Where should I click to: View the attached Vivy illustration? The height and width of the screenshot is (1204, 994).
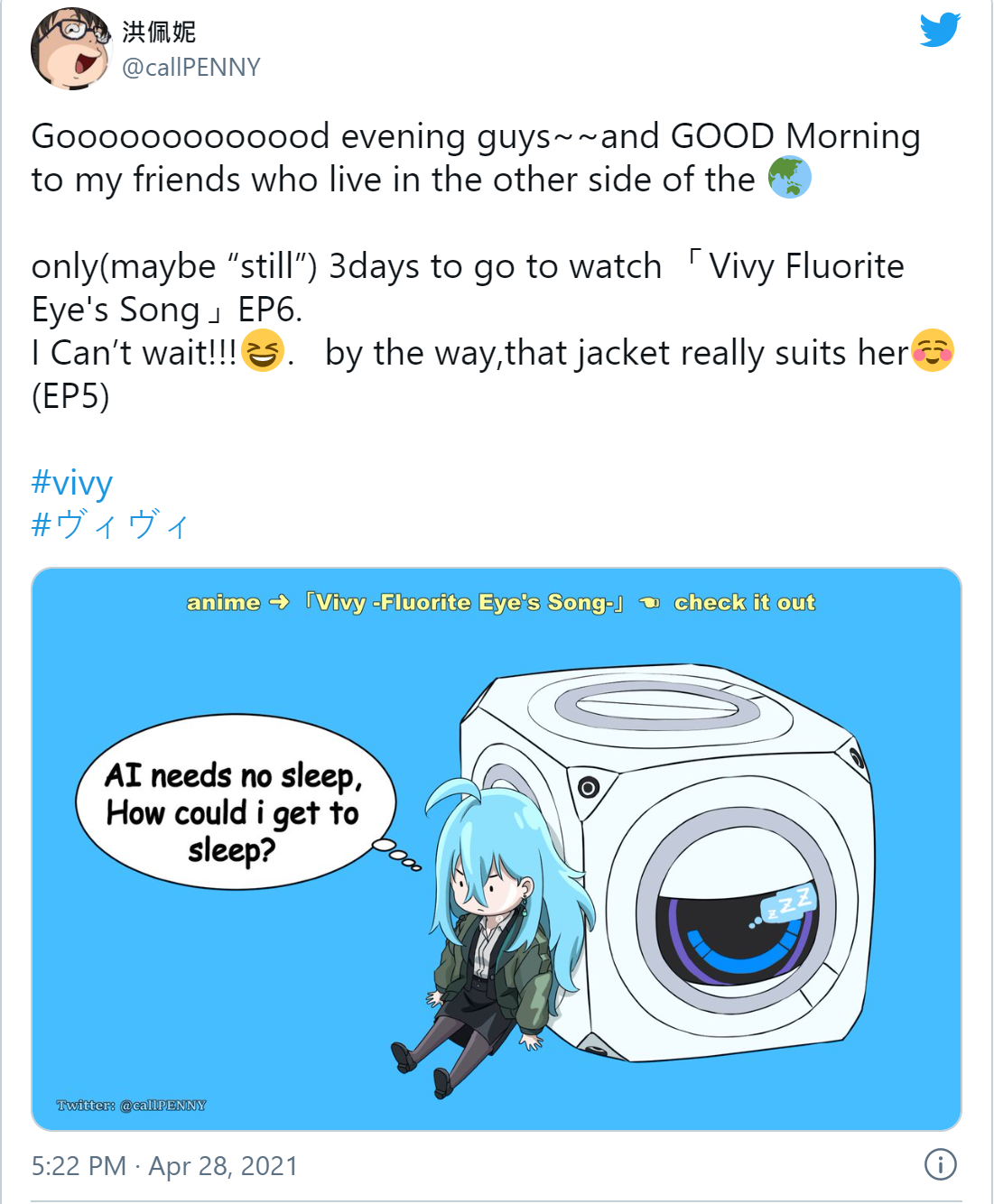click(x=497, y=848)
